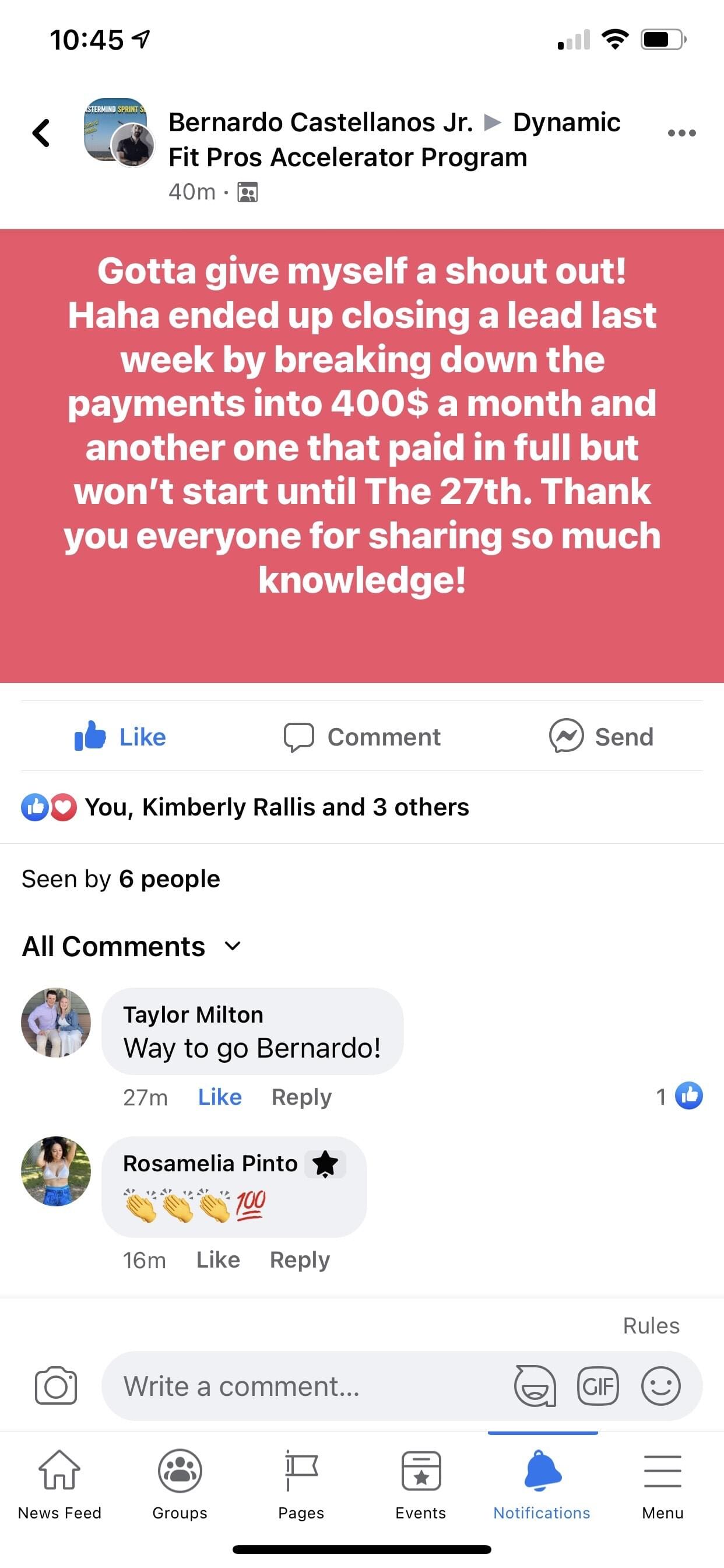Open the GIF picker
This screenshot has height=1568, width=724.
(598, 1386)
